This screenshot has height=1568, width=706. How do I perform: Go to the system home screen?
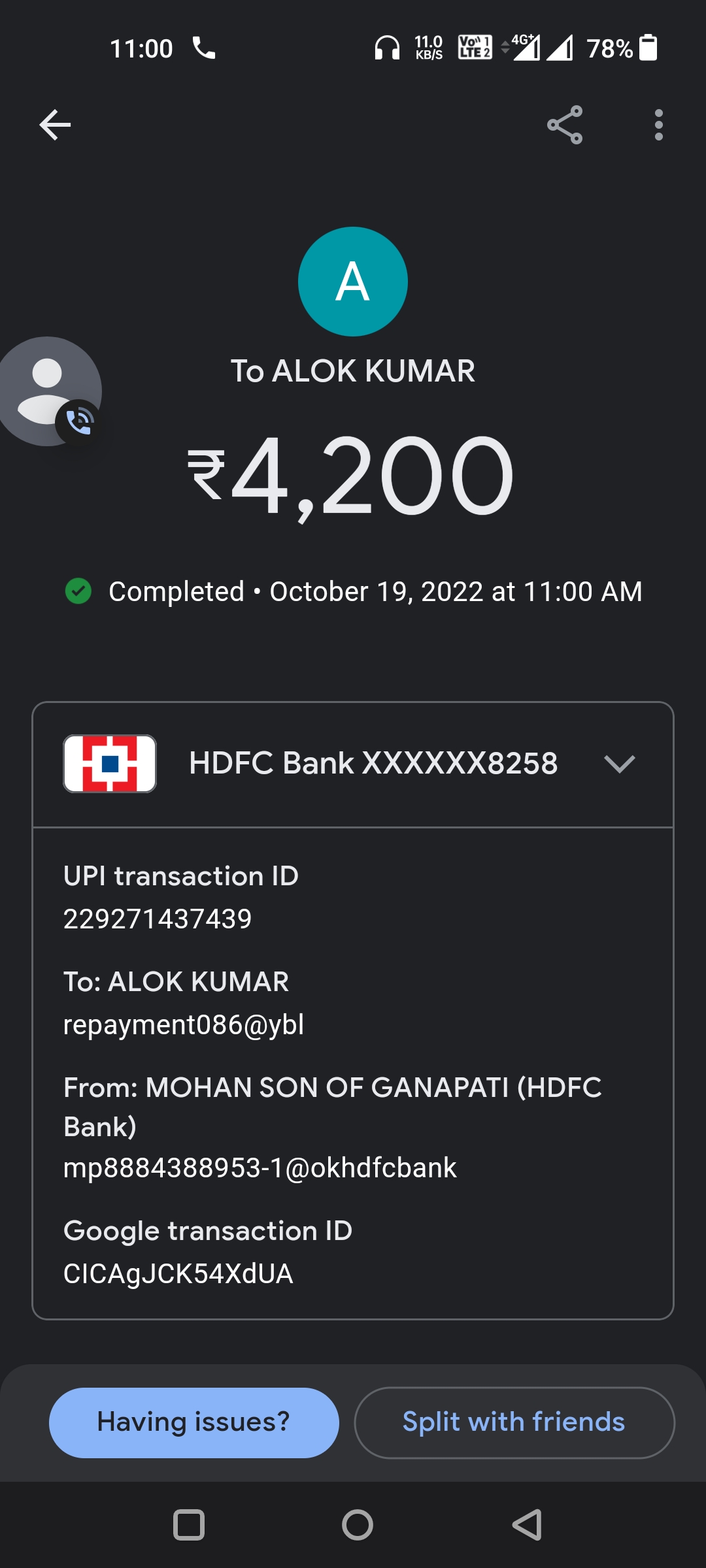coord(357,1526)
